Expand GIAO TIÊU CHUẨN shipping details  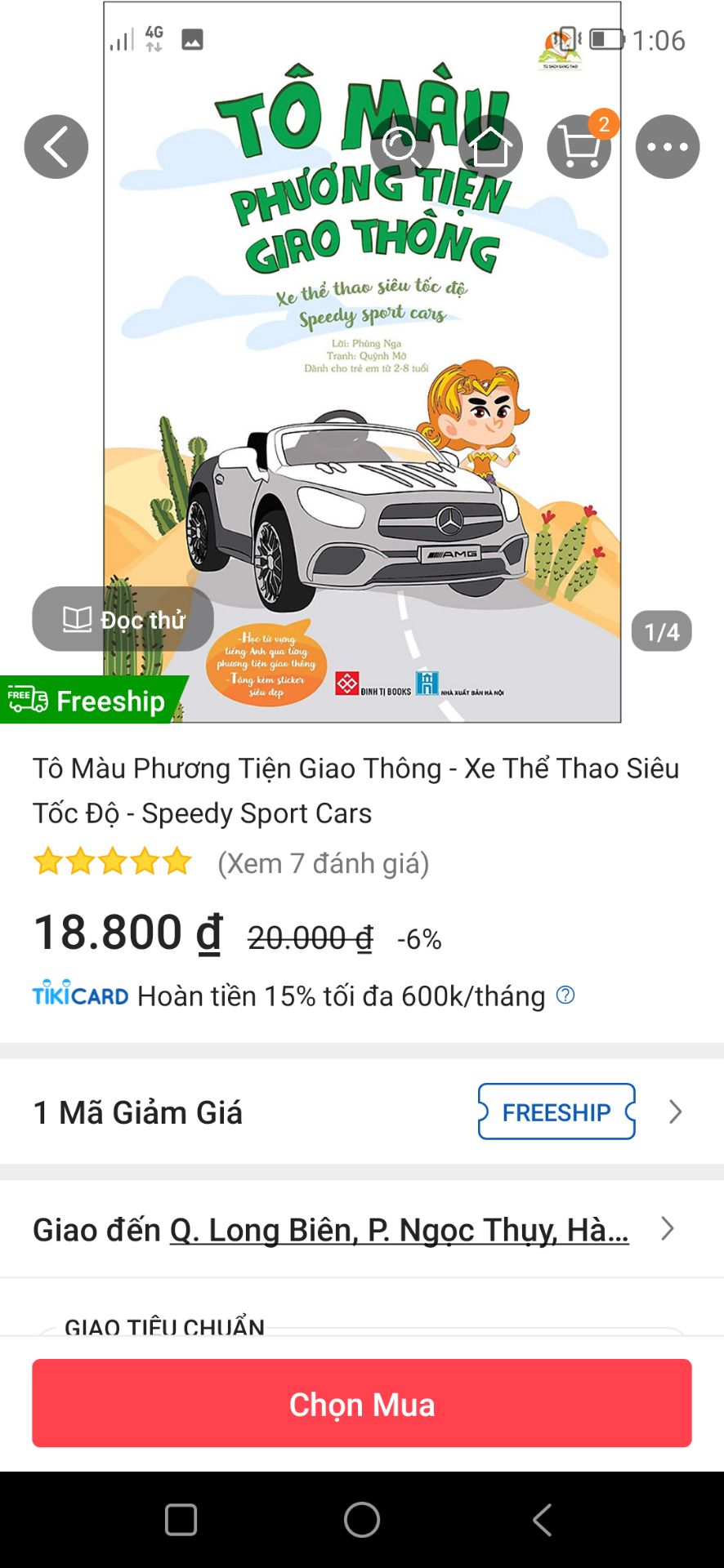[x=163, y=1325]
